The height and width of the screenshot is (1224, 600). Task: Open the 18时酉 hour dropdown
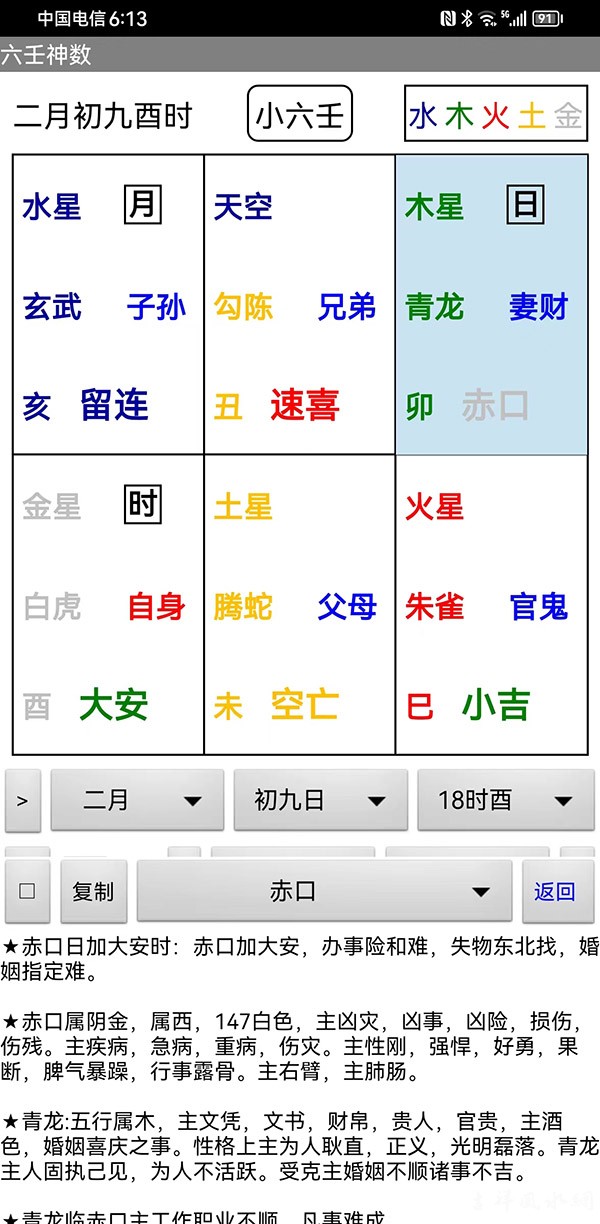pos(505,800)
